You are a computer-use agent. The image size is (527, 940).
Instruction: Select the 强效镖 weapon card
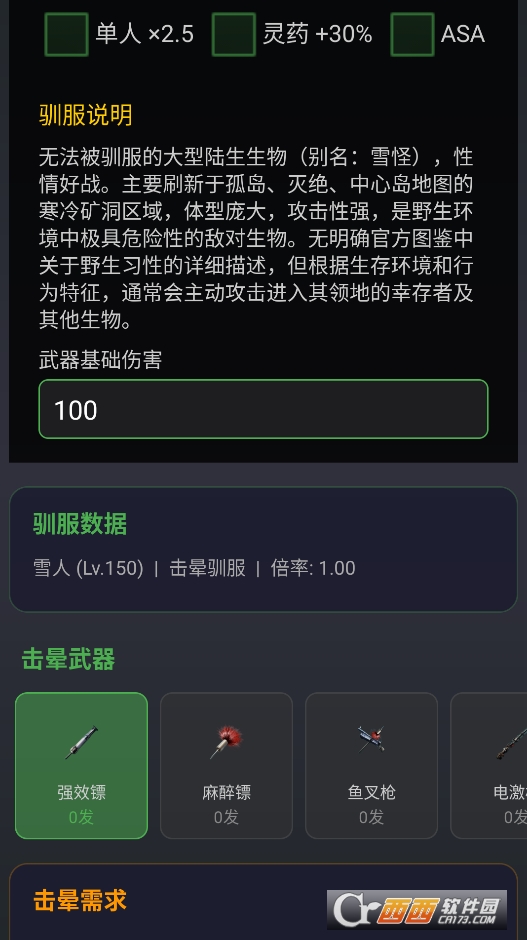(x=82, y=766)
